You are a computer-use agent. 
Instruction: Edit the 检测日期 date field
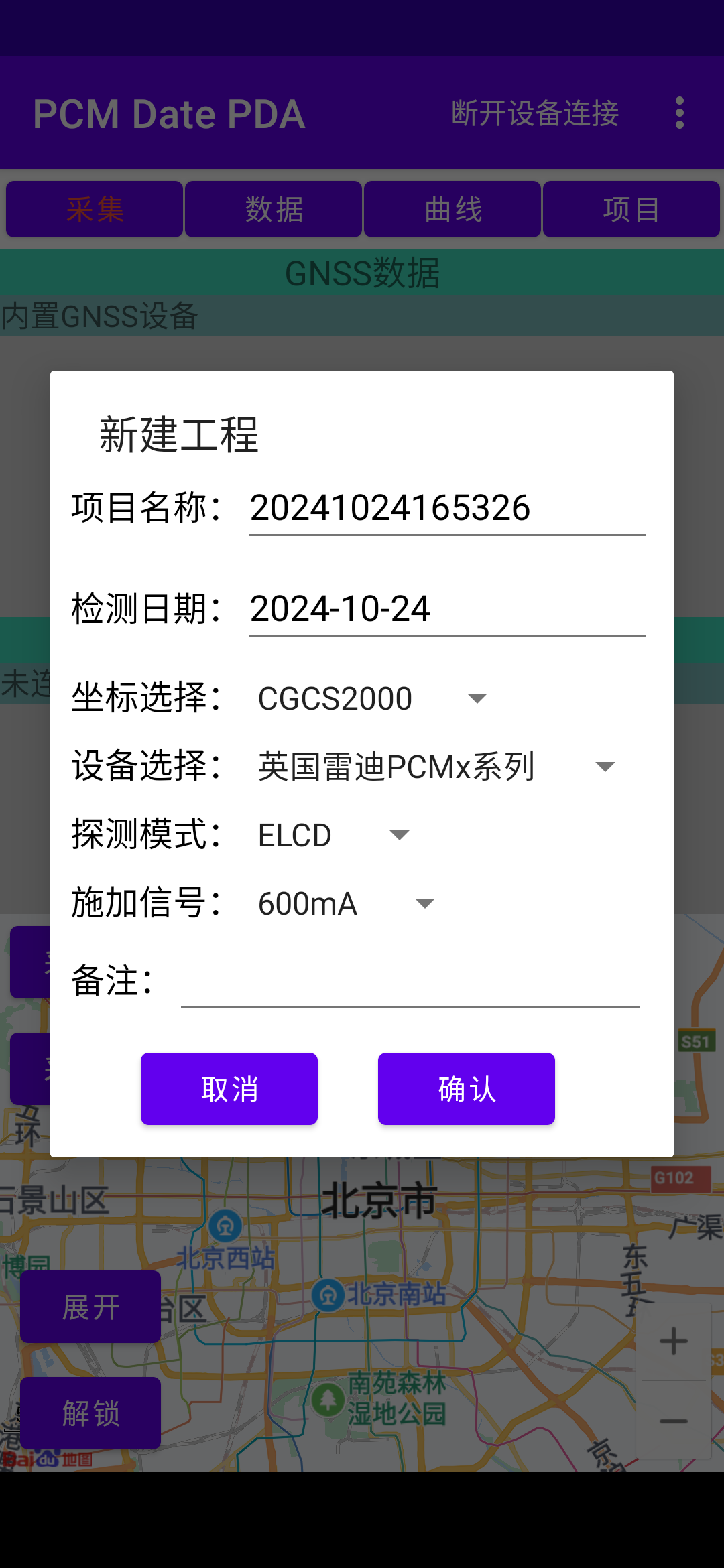[x=446, y=608]
